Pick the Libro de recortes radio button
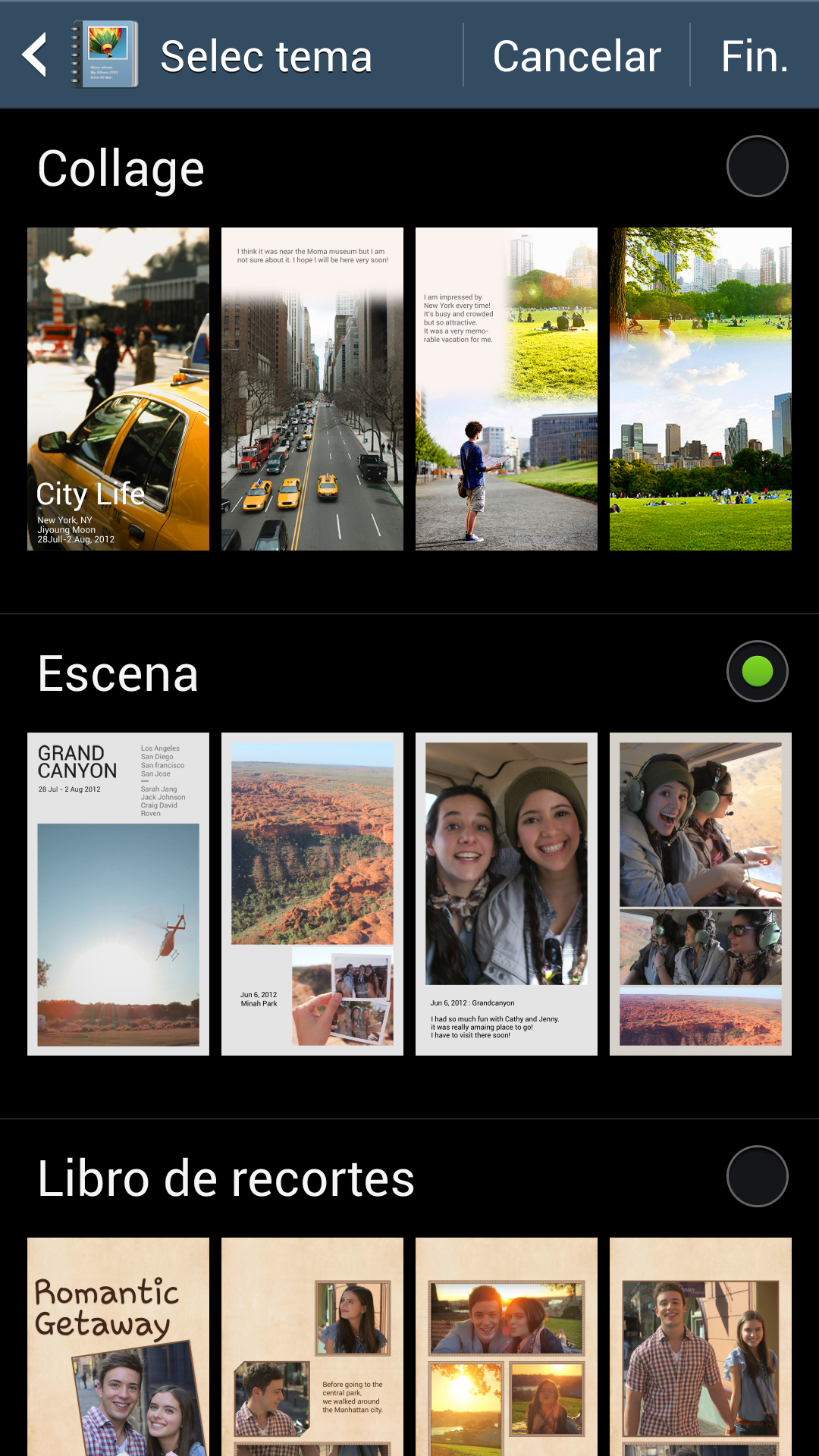This screenshot has height=1456, width=819. point(757,1176)
